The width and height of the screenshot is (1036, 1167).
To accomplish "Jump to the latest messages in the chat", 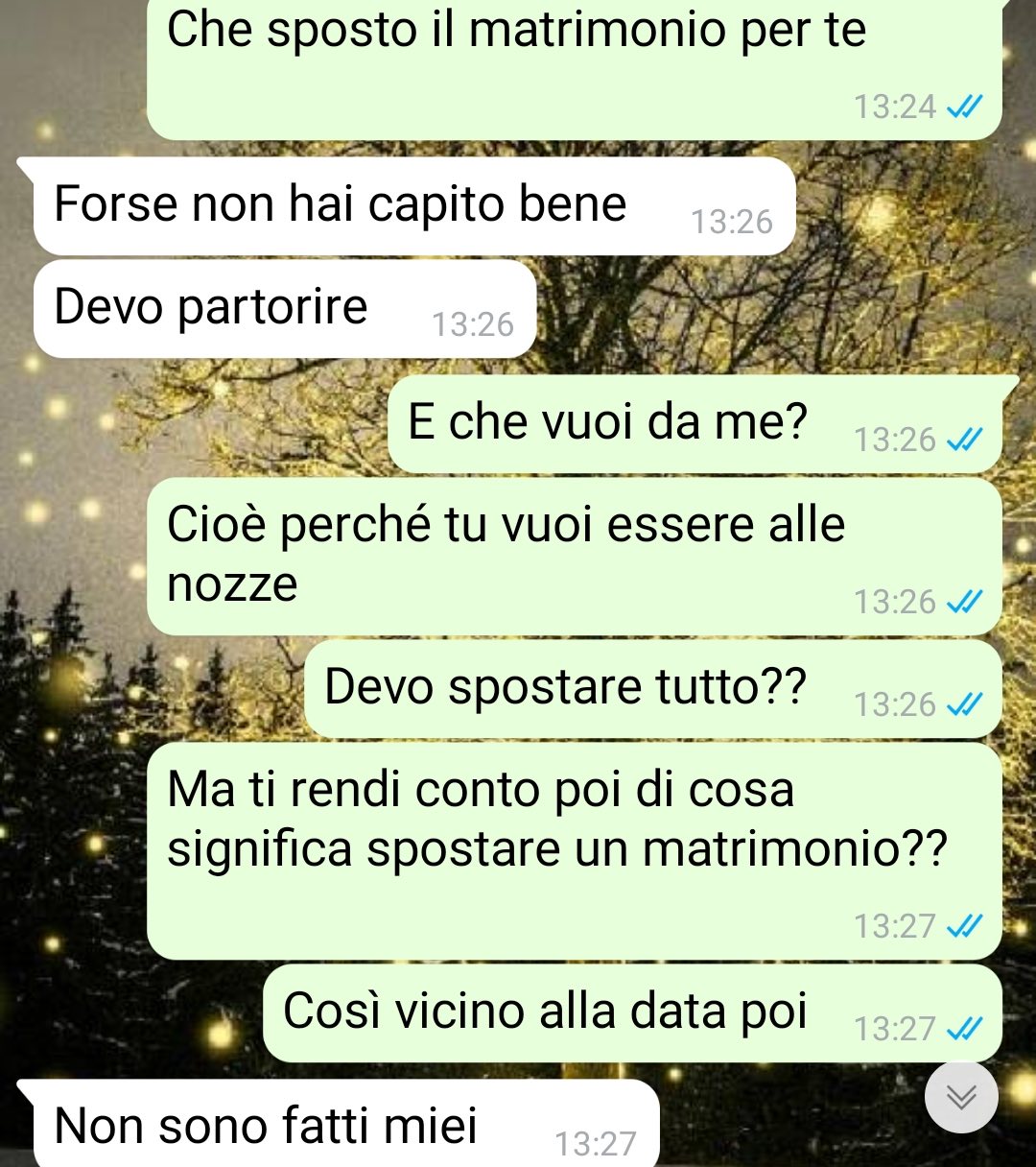I will click(x=961, y=1097).
